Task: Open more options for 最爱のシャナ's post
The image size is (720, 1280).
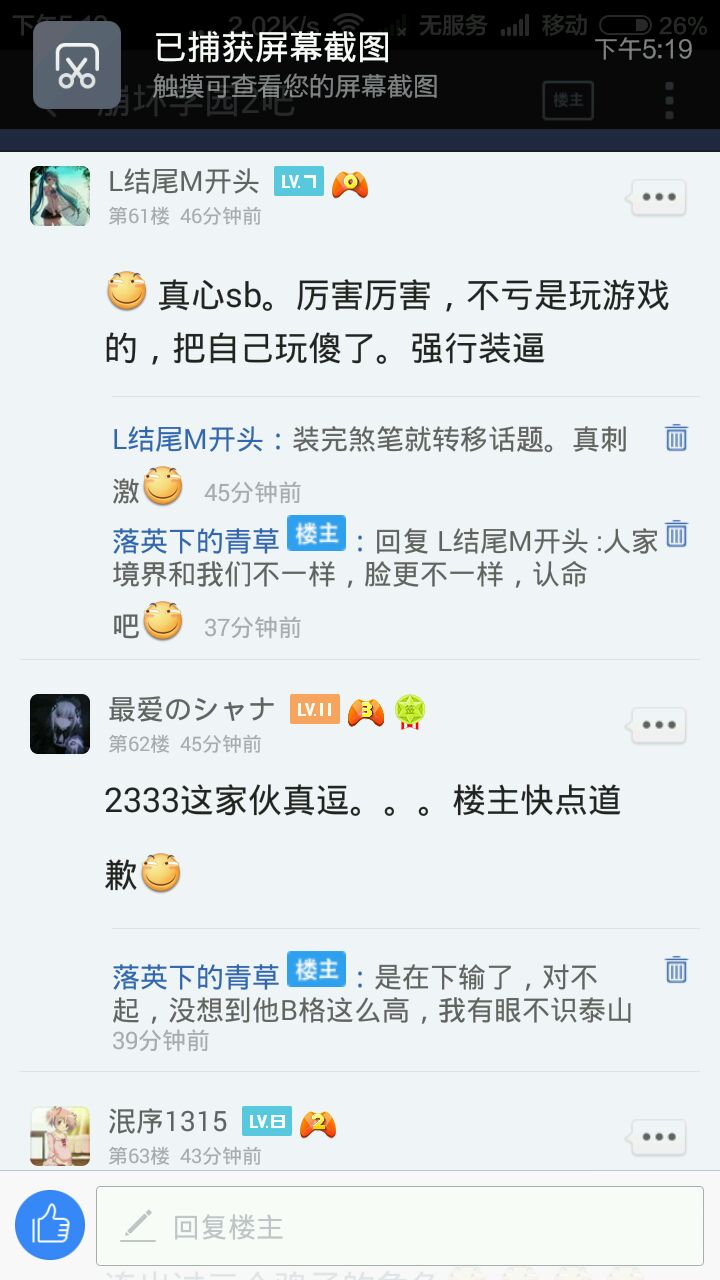Action: click(x=658, y=725)
